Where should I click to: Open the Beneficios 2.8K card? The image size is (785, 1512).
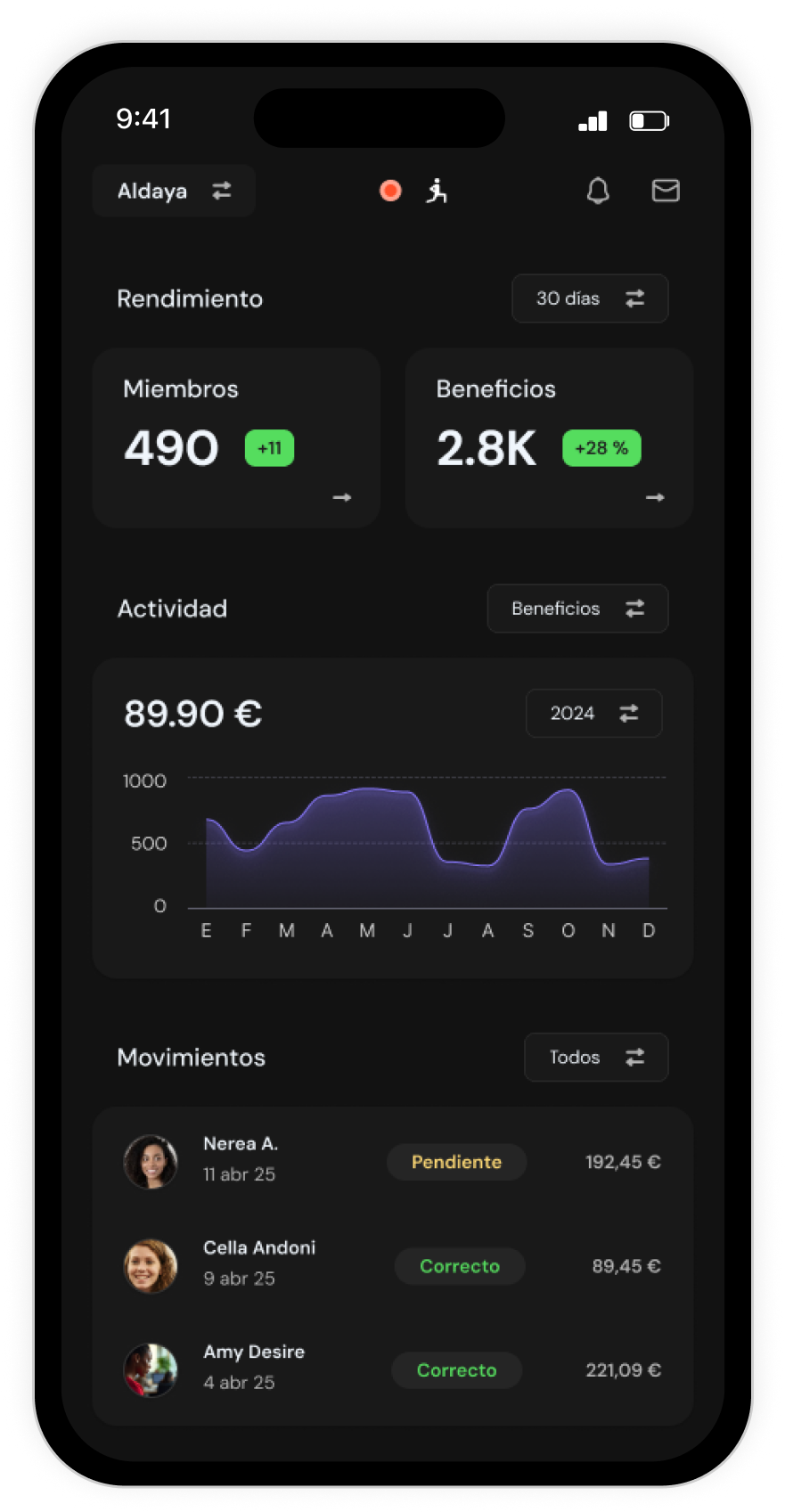click(x=549, y=438)
